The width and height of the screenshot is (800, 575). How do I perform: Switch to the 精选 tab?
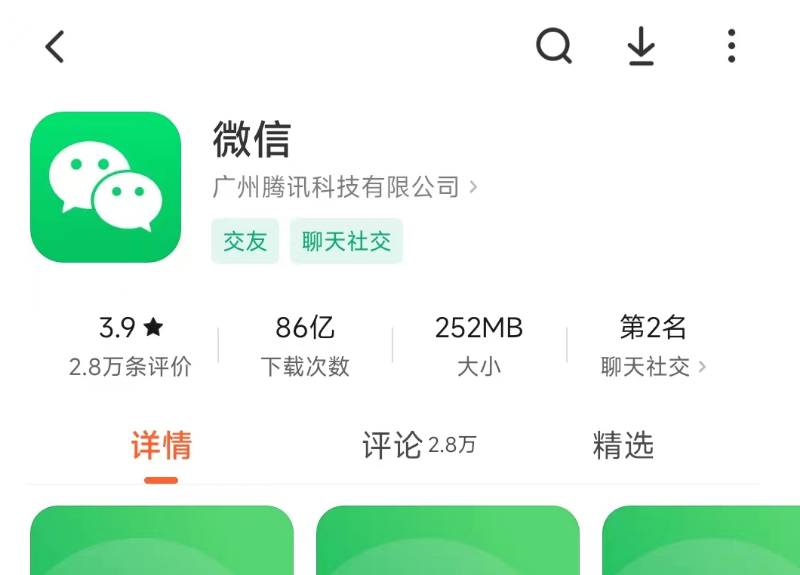coord(623,446)
